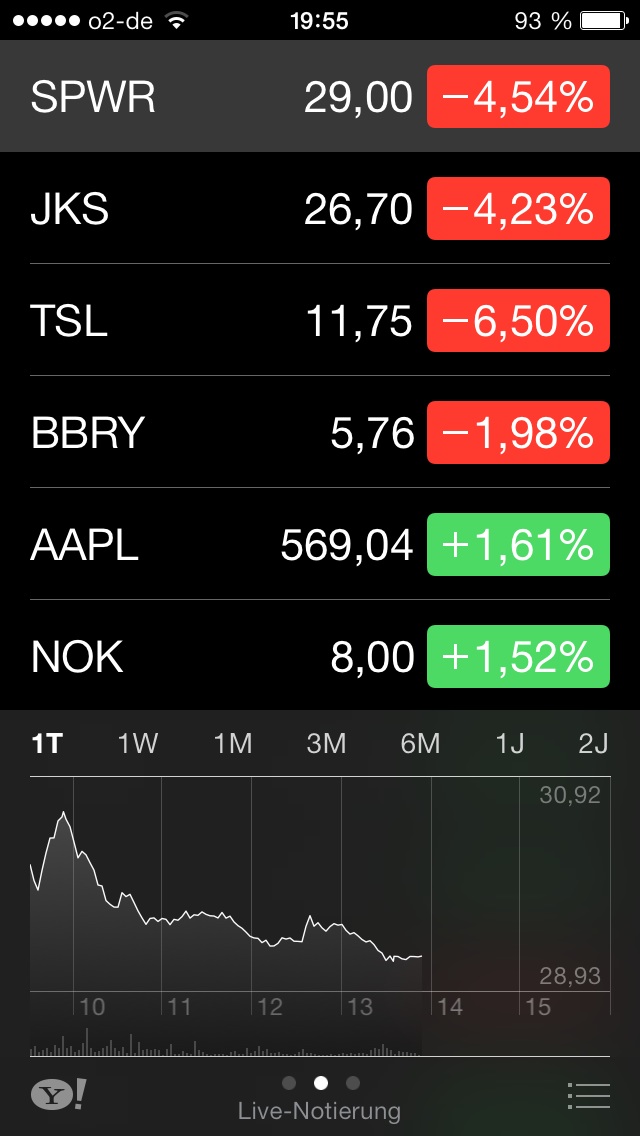Set the chart to 2J range
The height and width of the screenshot is (1136, 640).
click(593, 743)
